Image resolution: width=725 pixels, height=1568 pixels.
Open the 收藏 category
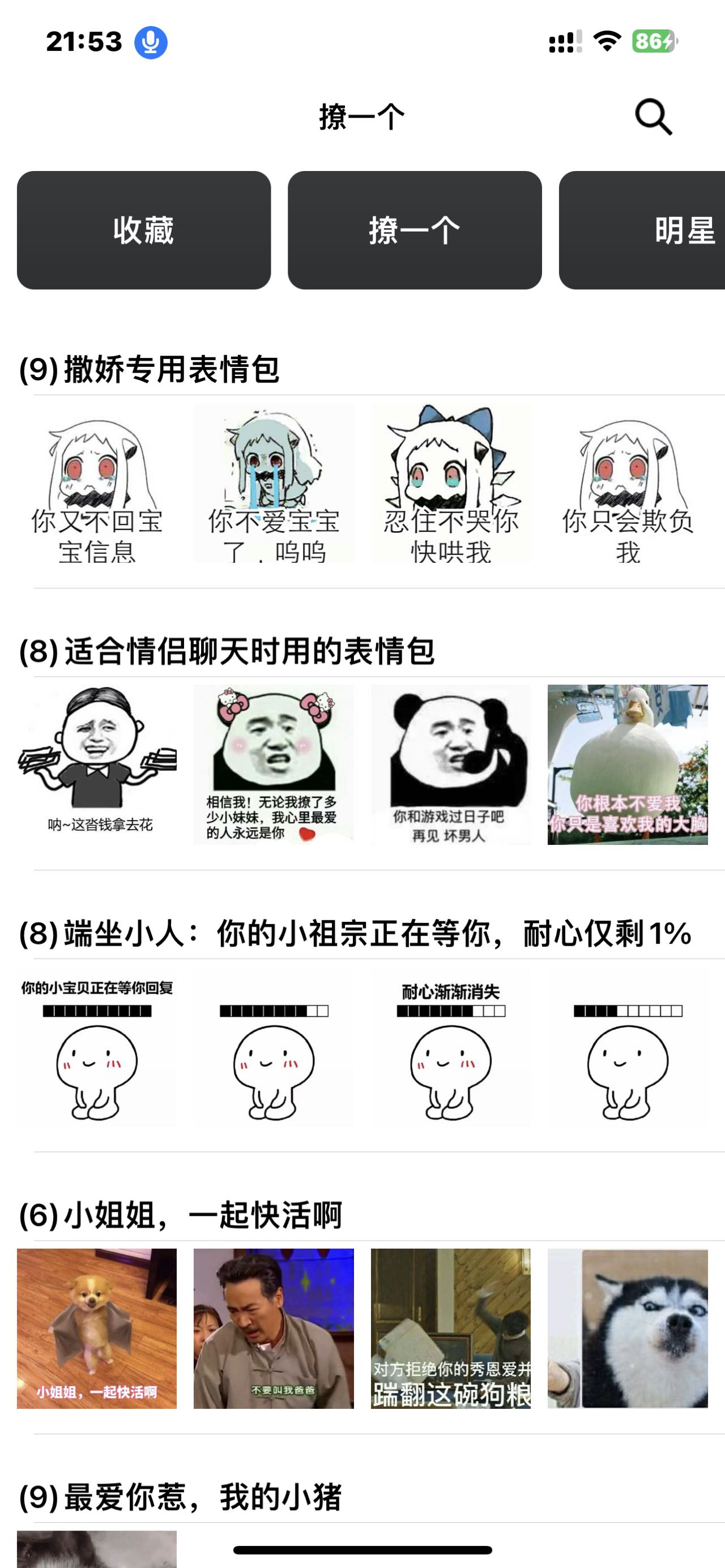coord(144,230)
